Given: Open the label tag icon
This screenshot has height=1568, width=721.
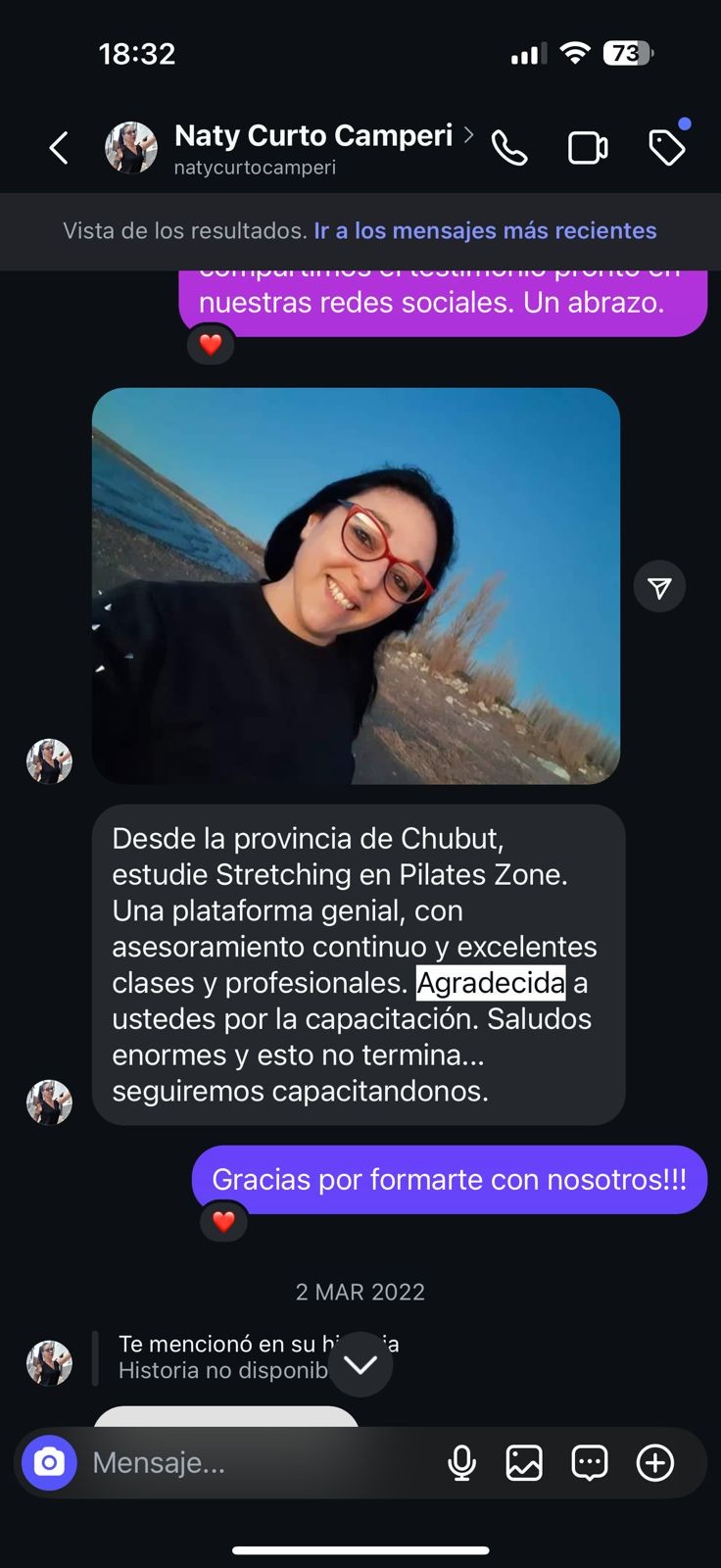Looking at the screenshot, I should click(667, 149).
